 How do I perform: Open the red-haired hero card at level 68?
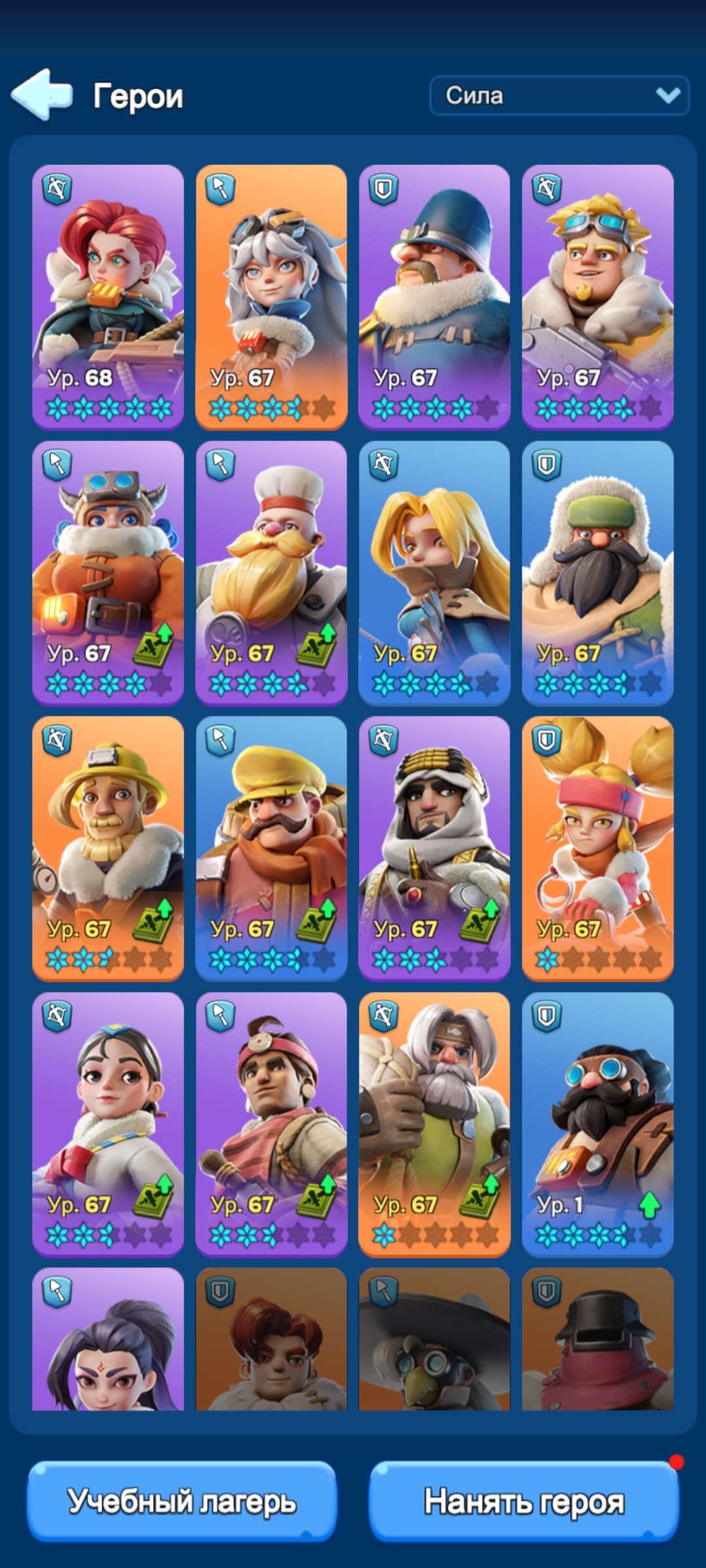[x=108, y=297]
